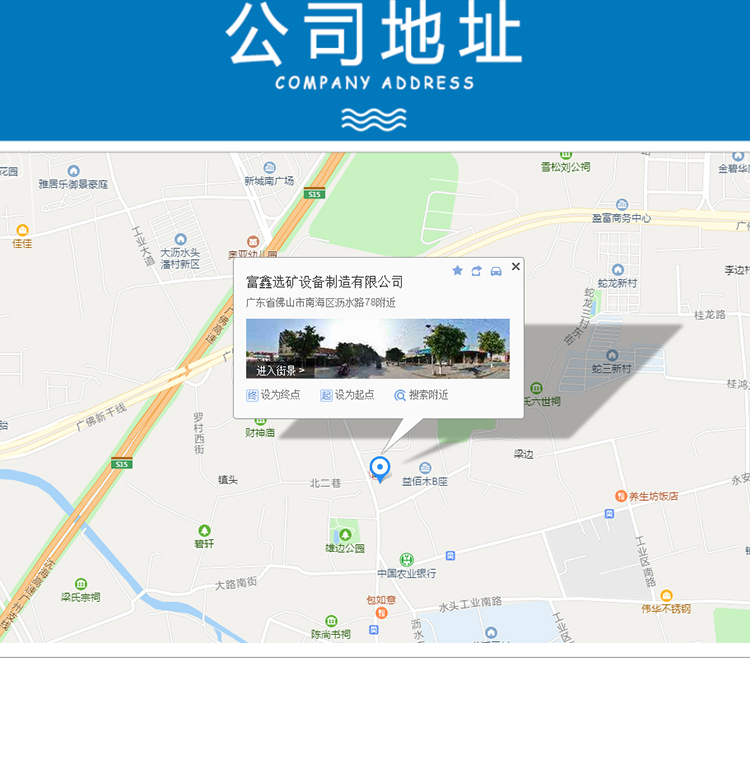Click the company name 富鑫选矿设备制造有限公司
This screenshot has height=773, width=750.
pyautogui.click(x=323, y=282)
